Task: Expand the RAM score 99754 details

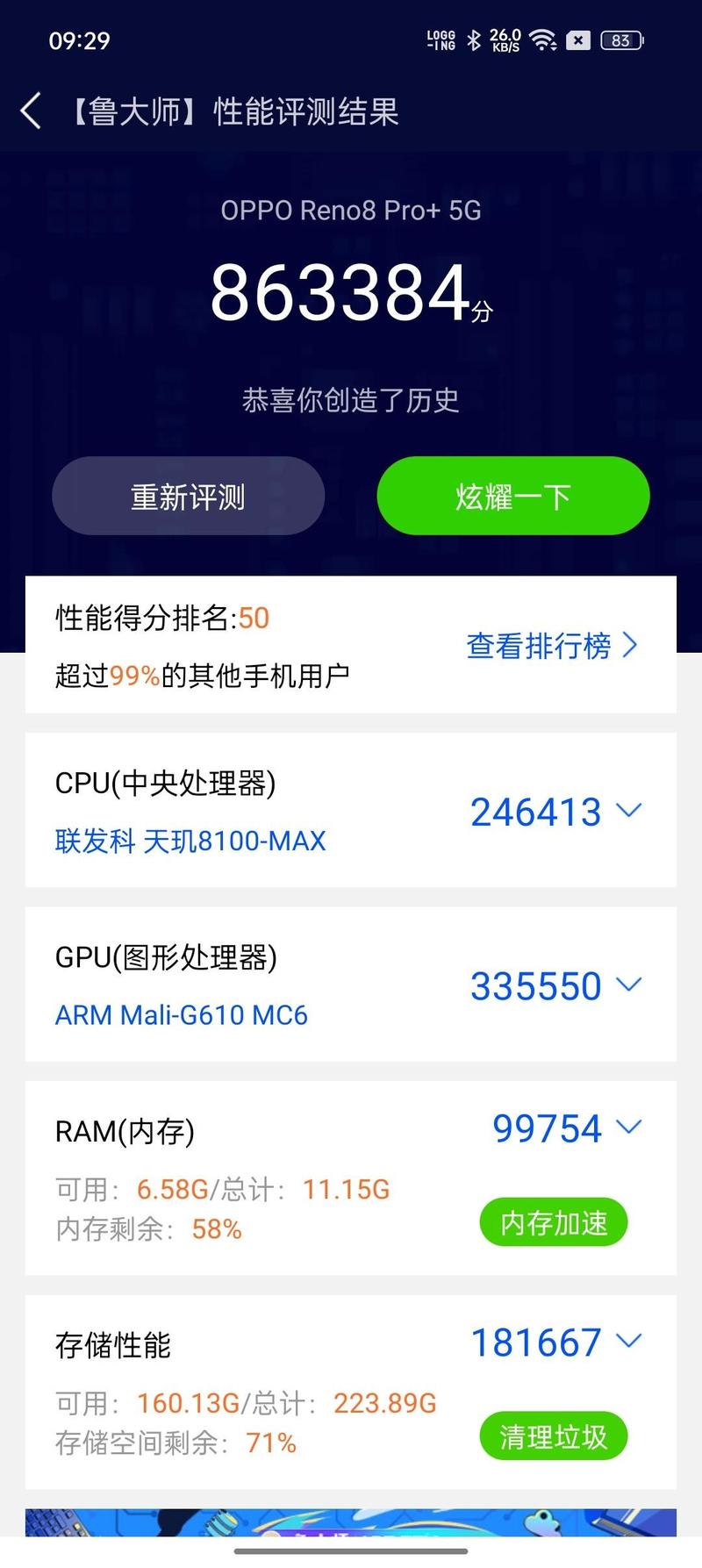Action: [567, 1128]
